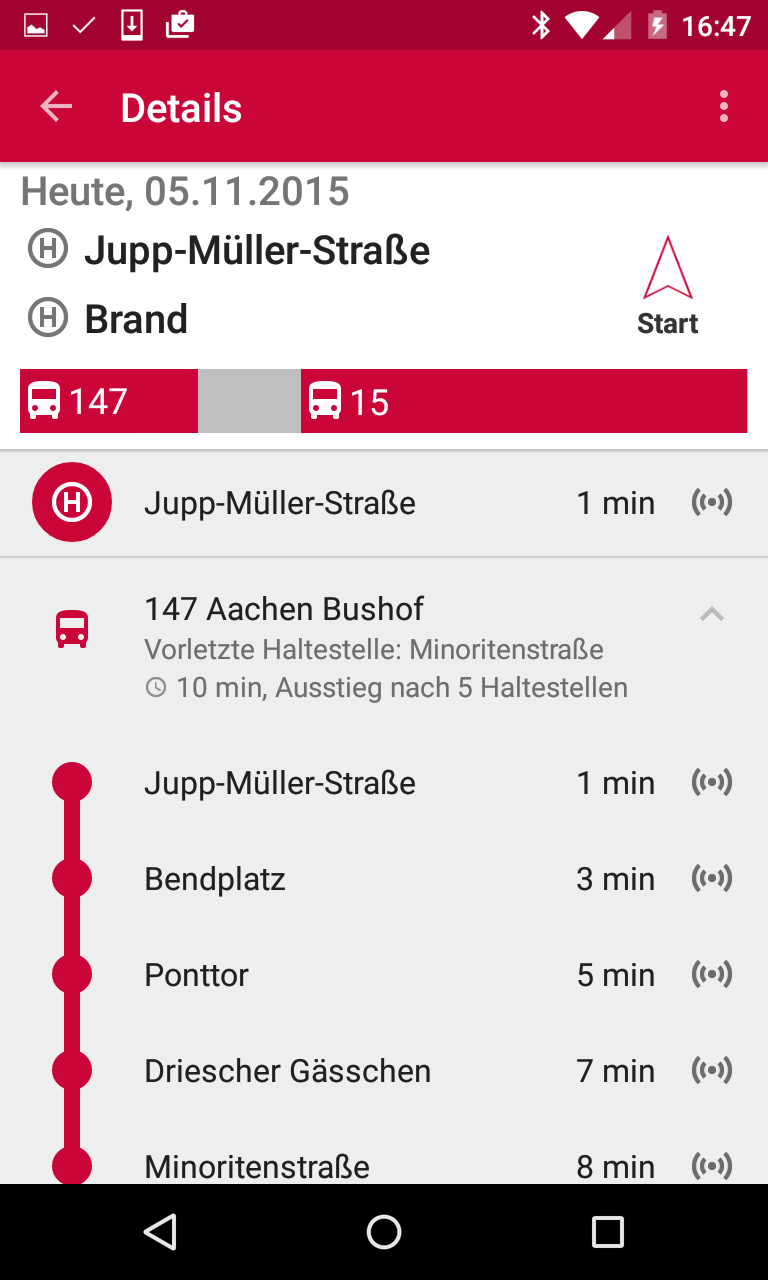Screen dimensions: 768x1280
Task: Select the bus 147 segment
Action: (109, 401)
